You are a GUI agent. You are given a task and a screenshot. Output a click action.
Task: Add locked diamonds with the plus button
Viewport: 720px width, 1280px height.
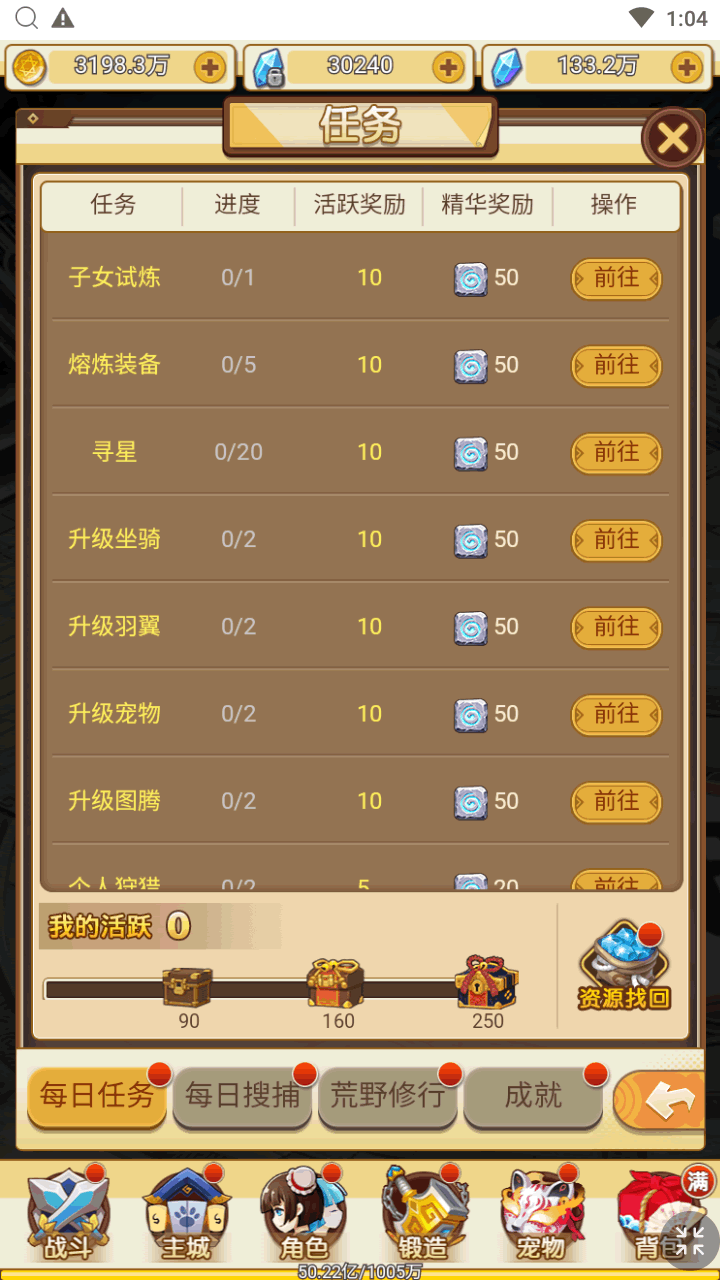click(448, 67)
